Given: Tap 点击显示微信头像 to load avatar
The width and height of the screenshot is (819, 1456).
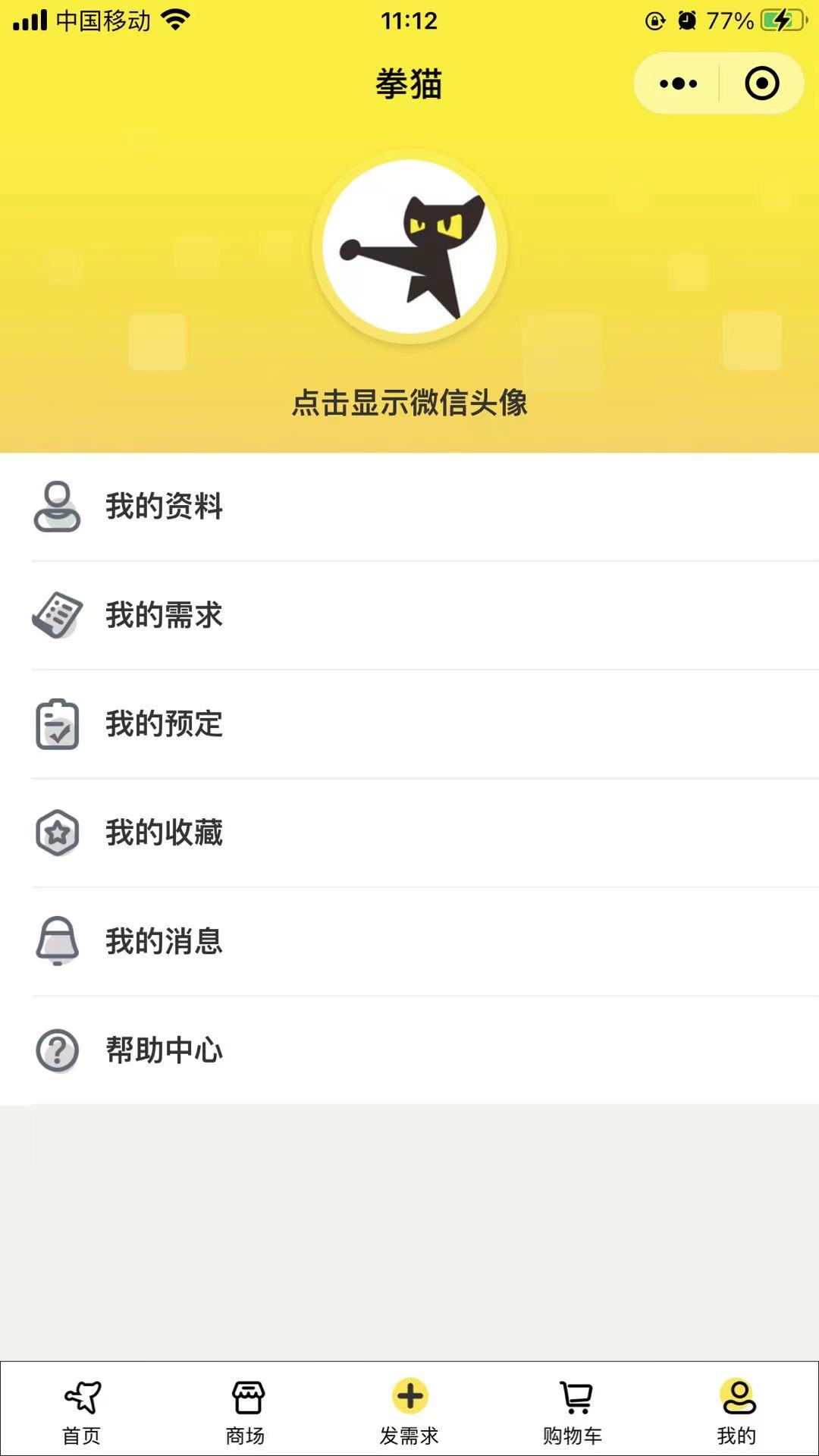Looking at the screenshot, I should coord(409,403).
